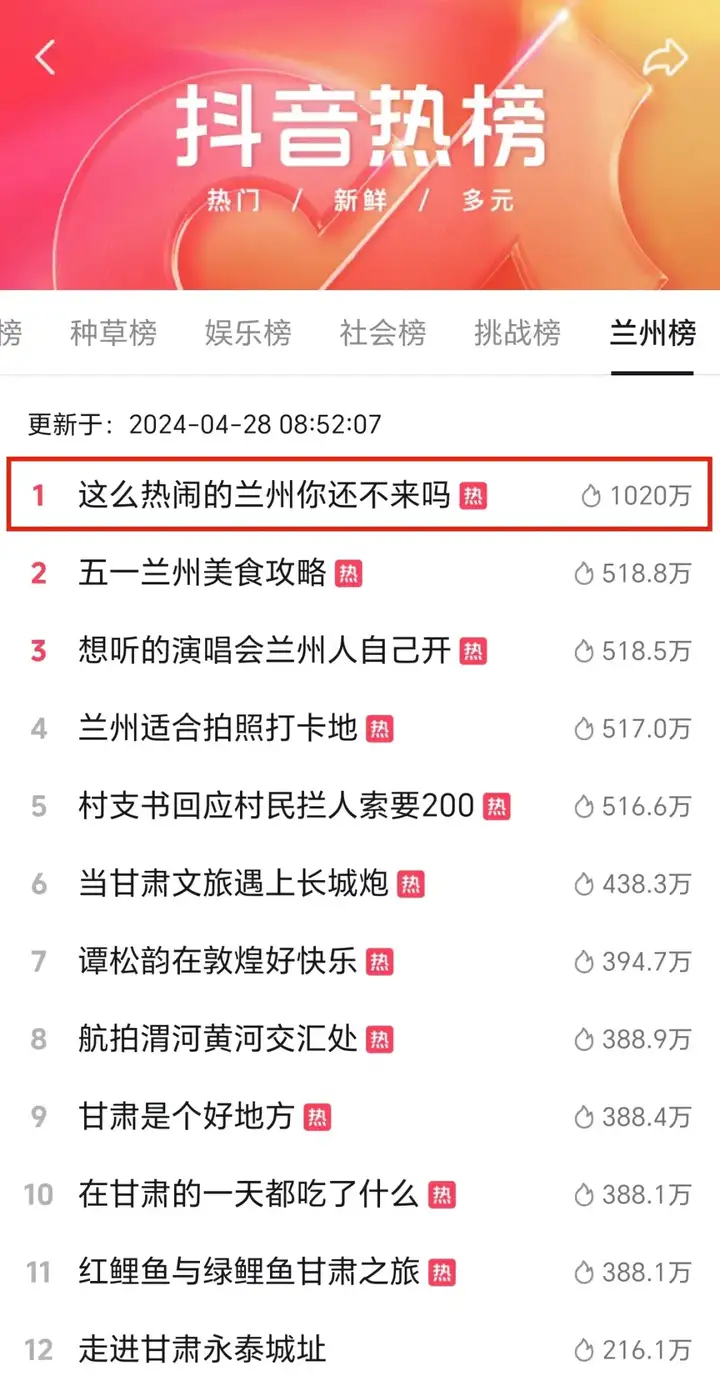Viewport: 720px width, 1381px height.
Task: Open the 五一兰州美食攻略 topic
Action: [203, 573]
